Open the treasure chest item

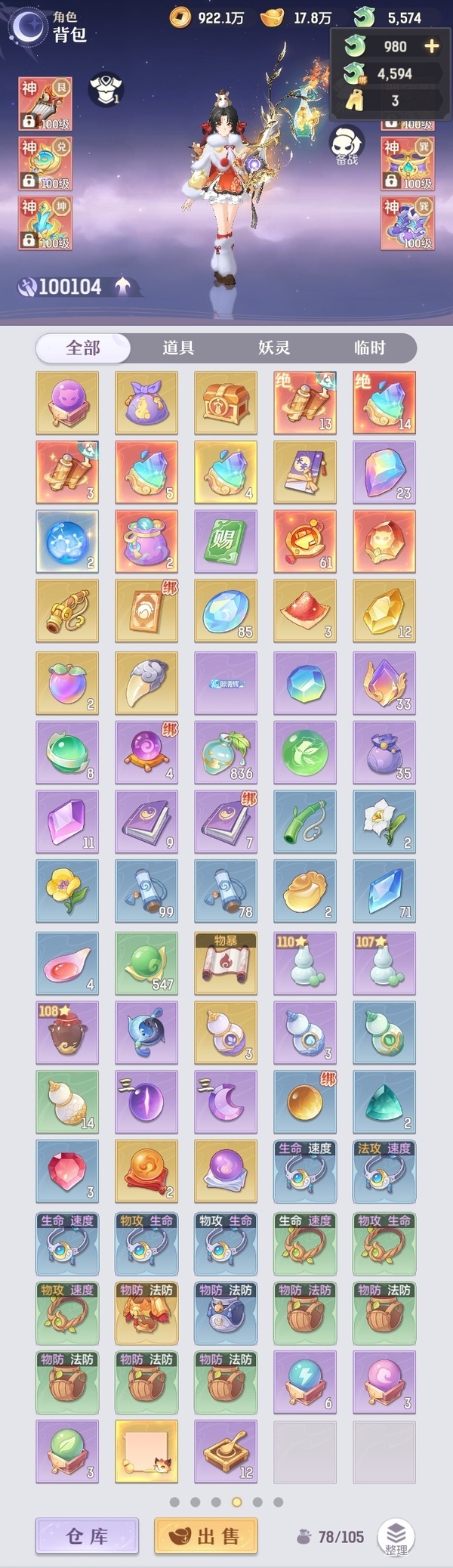coord(226,402)
